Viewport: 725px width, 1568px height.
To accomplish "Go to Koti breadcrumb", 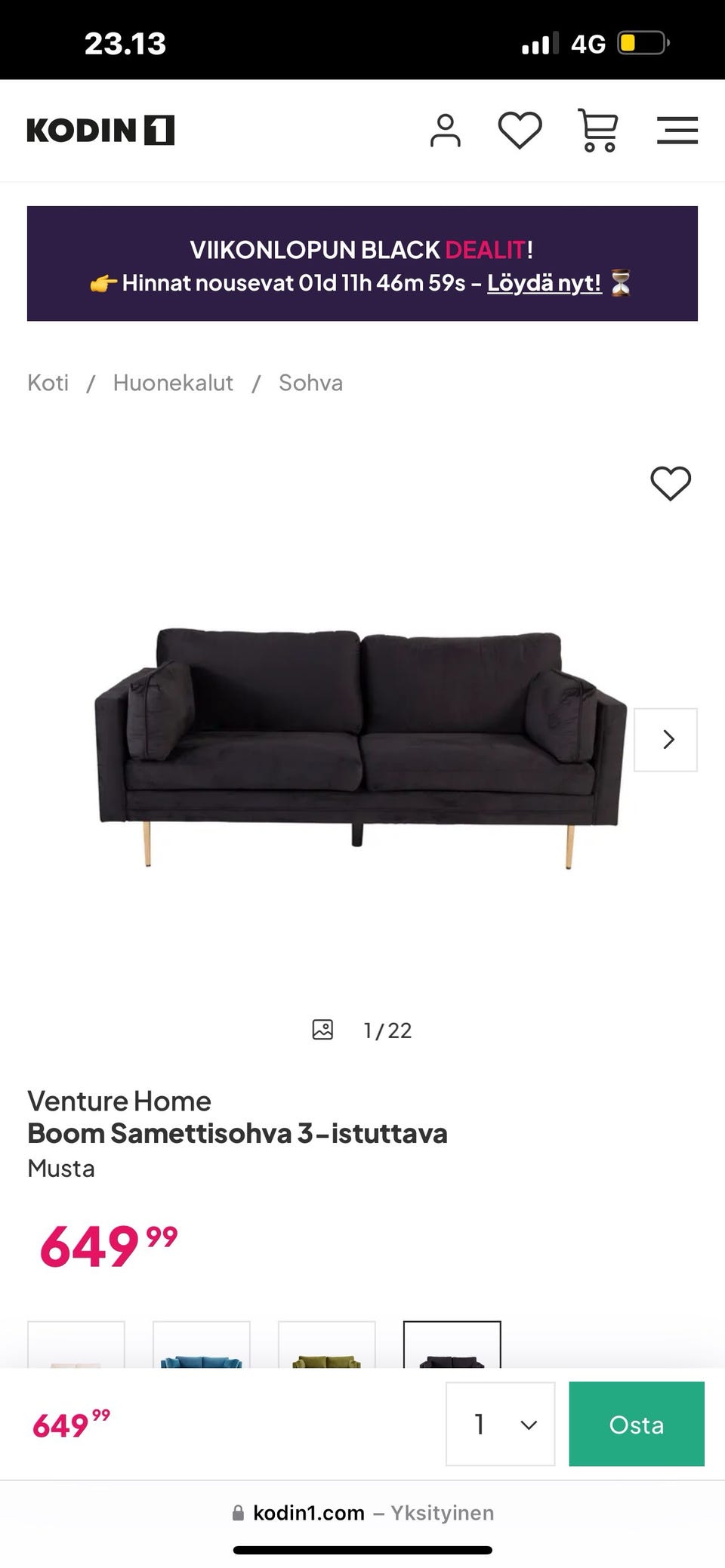I will click(48, 383).
